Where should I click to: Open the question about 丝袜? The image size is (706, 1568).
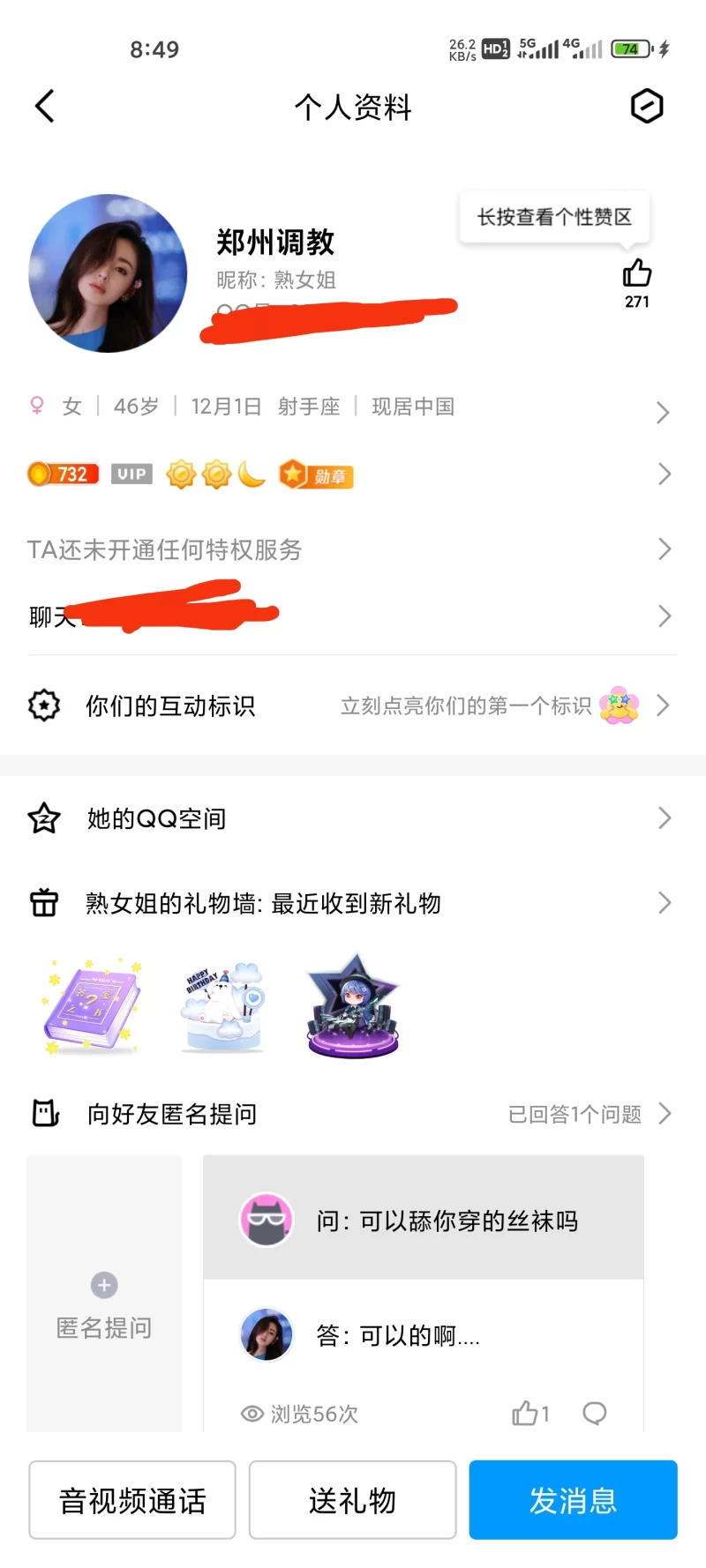click(424, 1221)
